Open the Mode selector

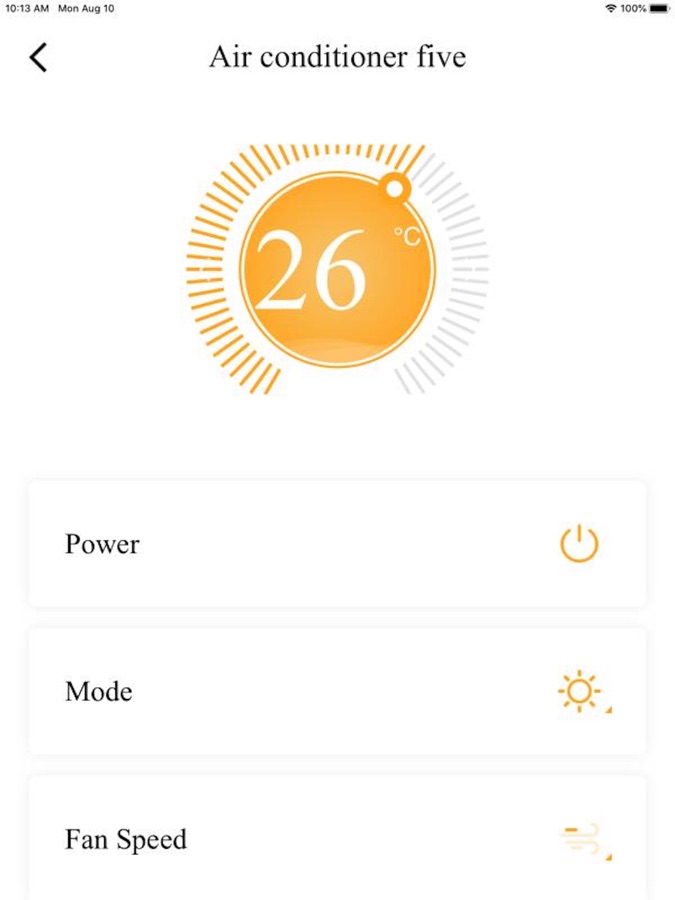pos(580,692)
